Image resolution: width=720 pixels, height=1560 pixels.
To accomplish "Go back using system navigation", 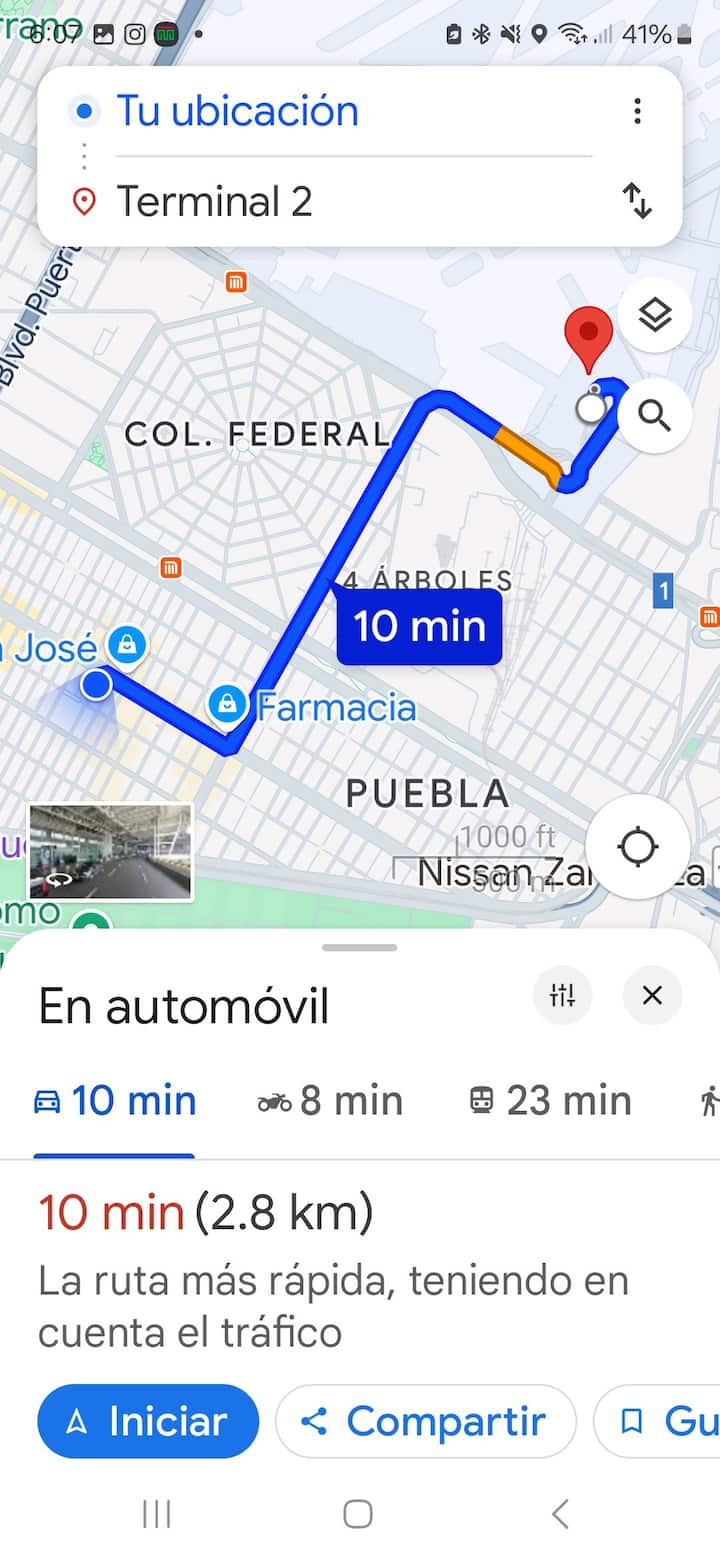I will 561,1513.
